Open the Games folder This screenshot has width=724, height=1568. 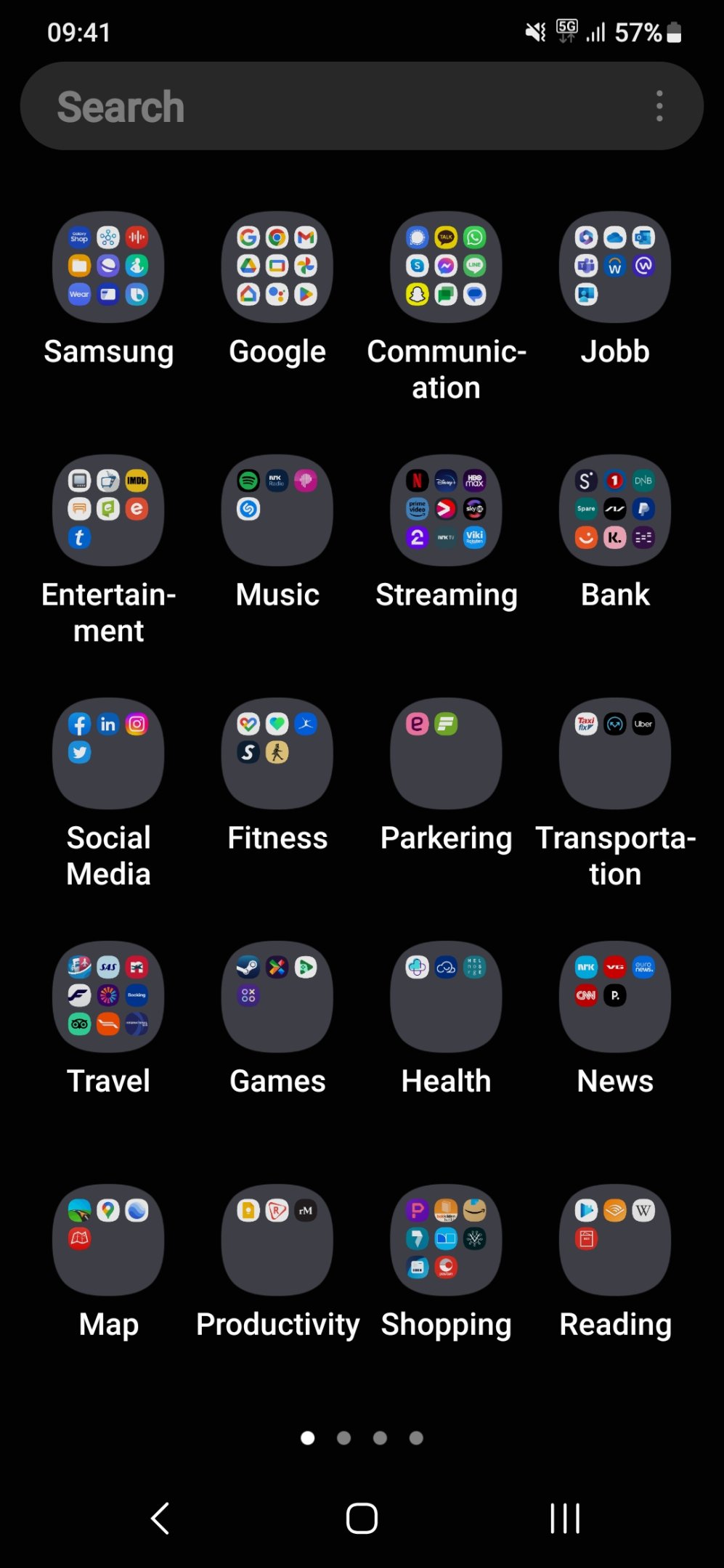pos(277,997)
